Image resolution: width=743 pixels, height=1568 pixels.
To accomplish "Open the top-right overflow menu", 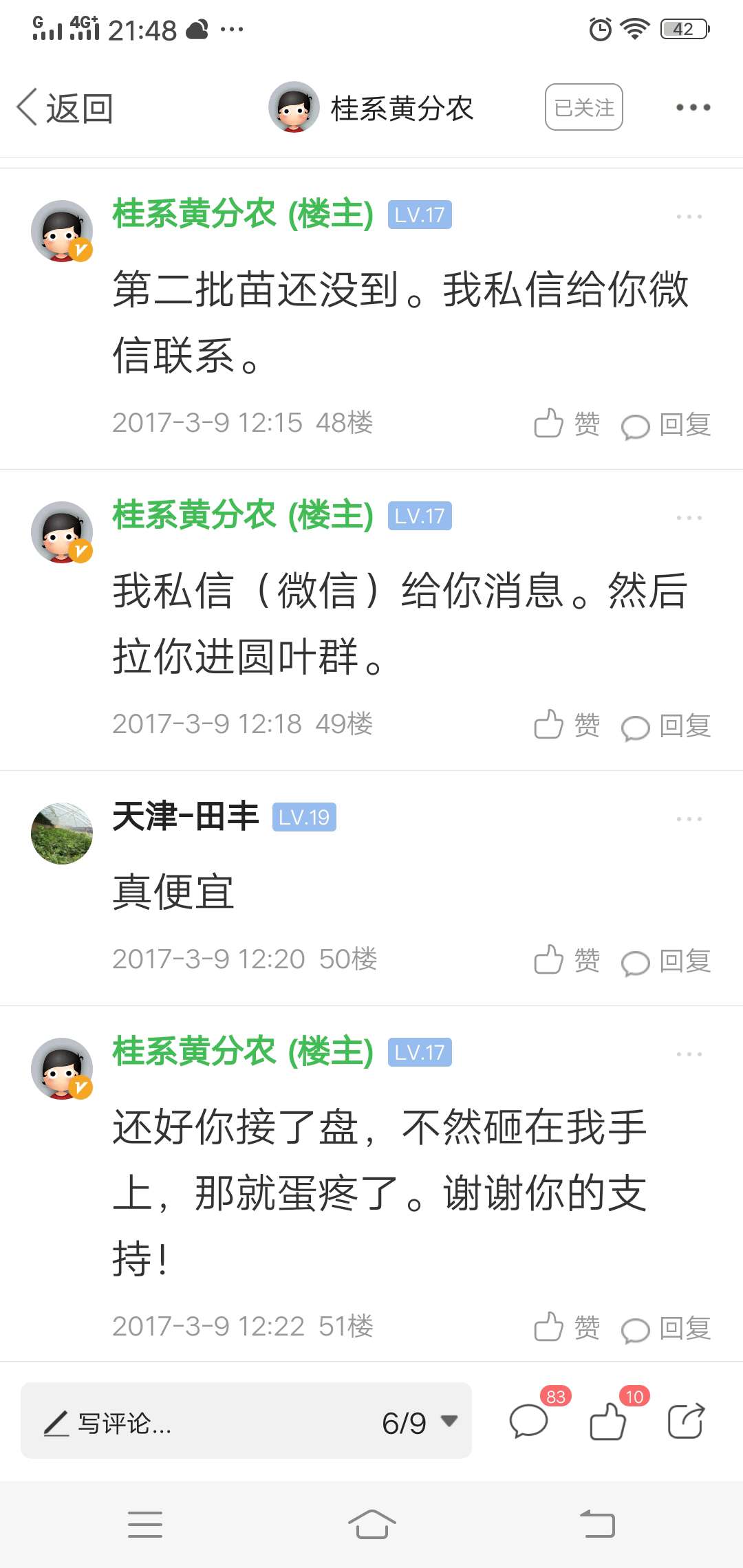I will [692, 107].
